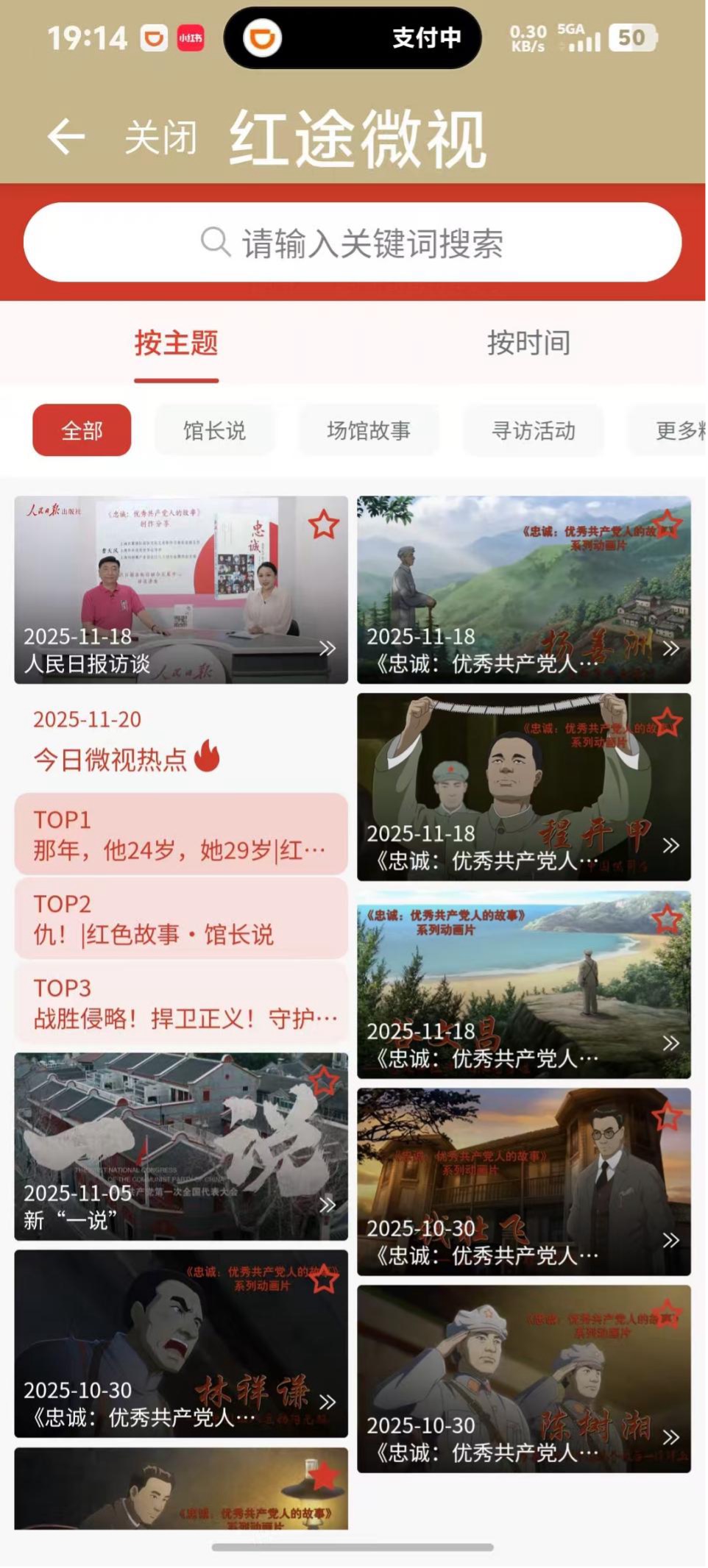This screenshot has height=1568, width=708.
Task: Go back using the arrow icon
Action: [x=66, y=137]
